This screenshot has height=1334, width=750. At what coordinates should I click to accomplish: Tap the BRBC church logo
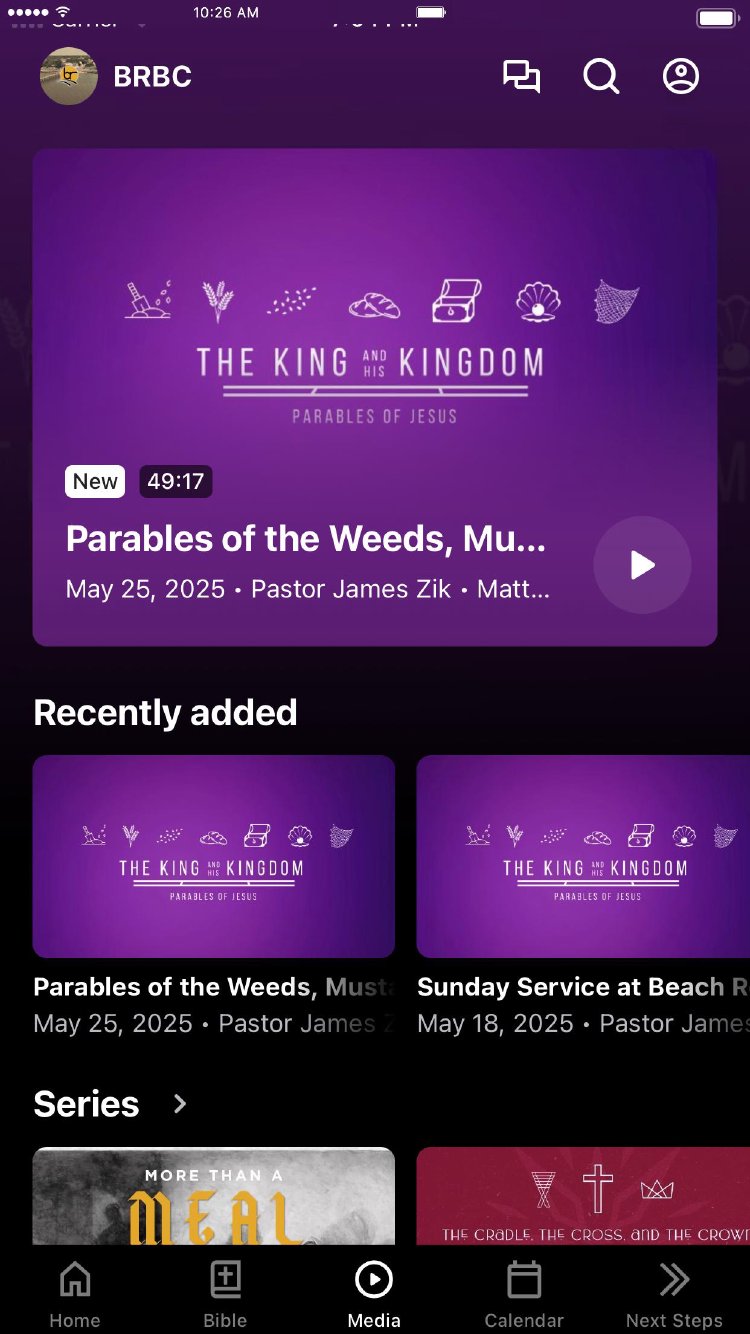click(x=69, y=77)
